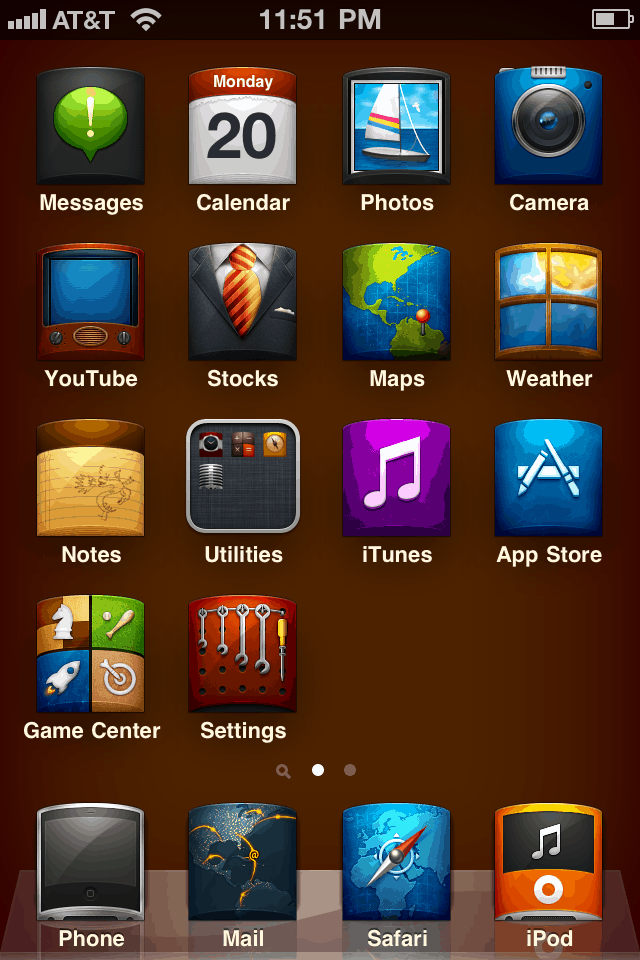640x960 pixels.
Task: Launch the Weather app
Action: pos(548,303)
